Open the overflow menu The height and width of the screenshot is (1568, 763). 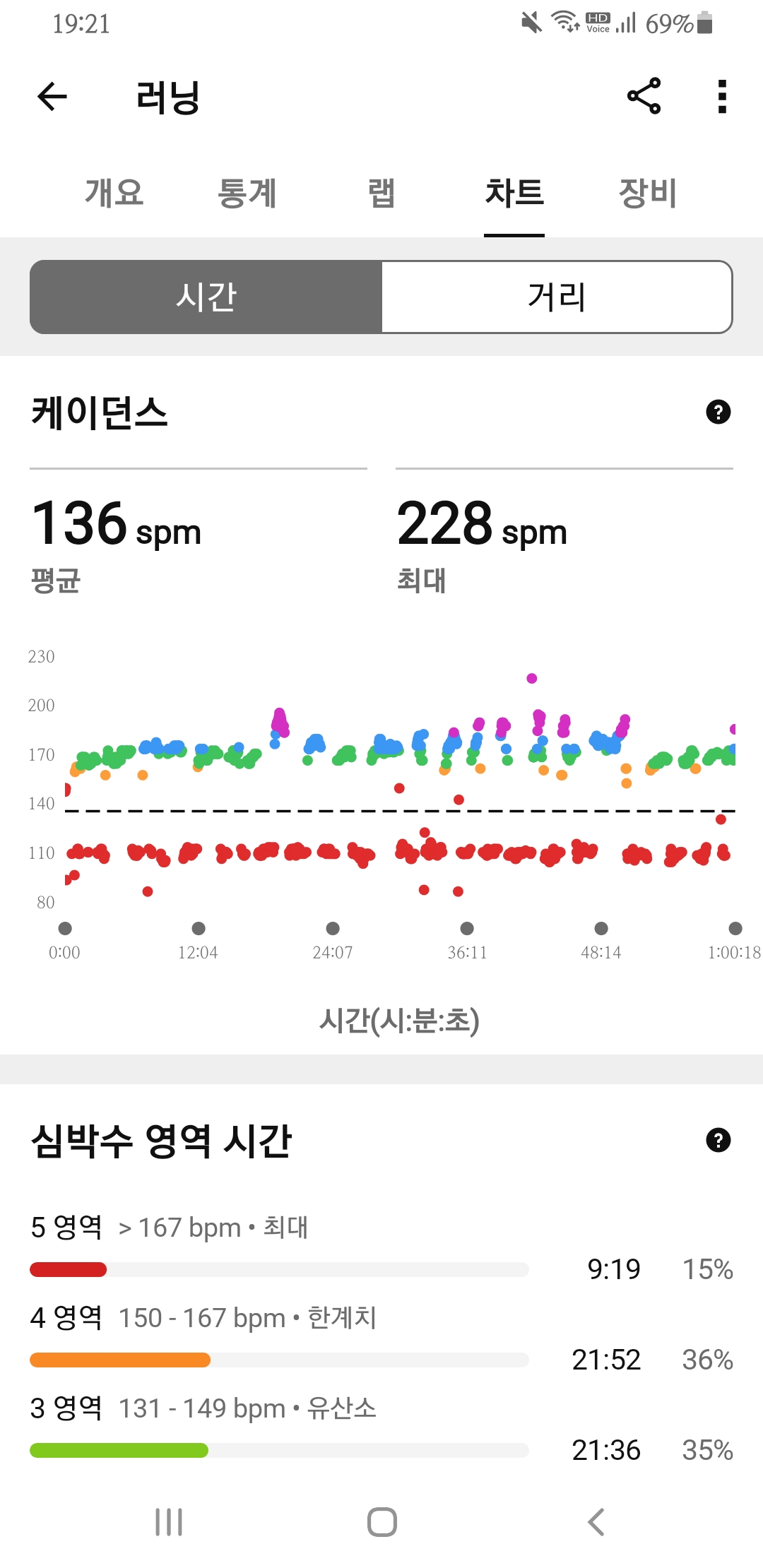point(721,97)
